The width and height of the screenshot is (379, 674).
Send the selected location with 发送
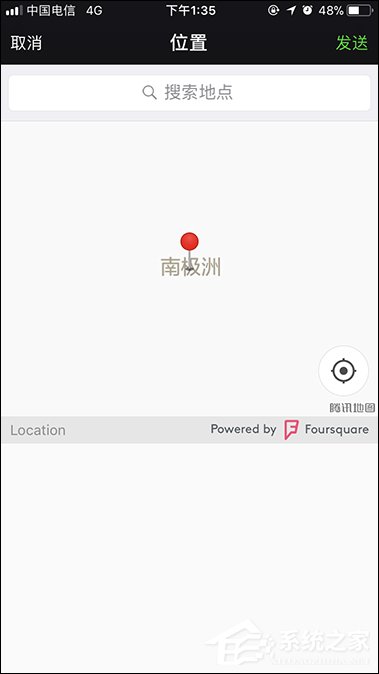(x=352, y=43)
